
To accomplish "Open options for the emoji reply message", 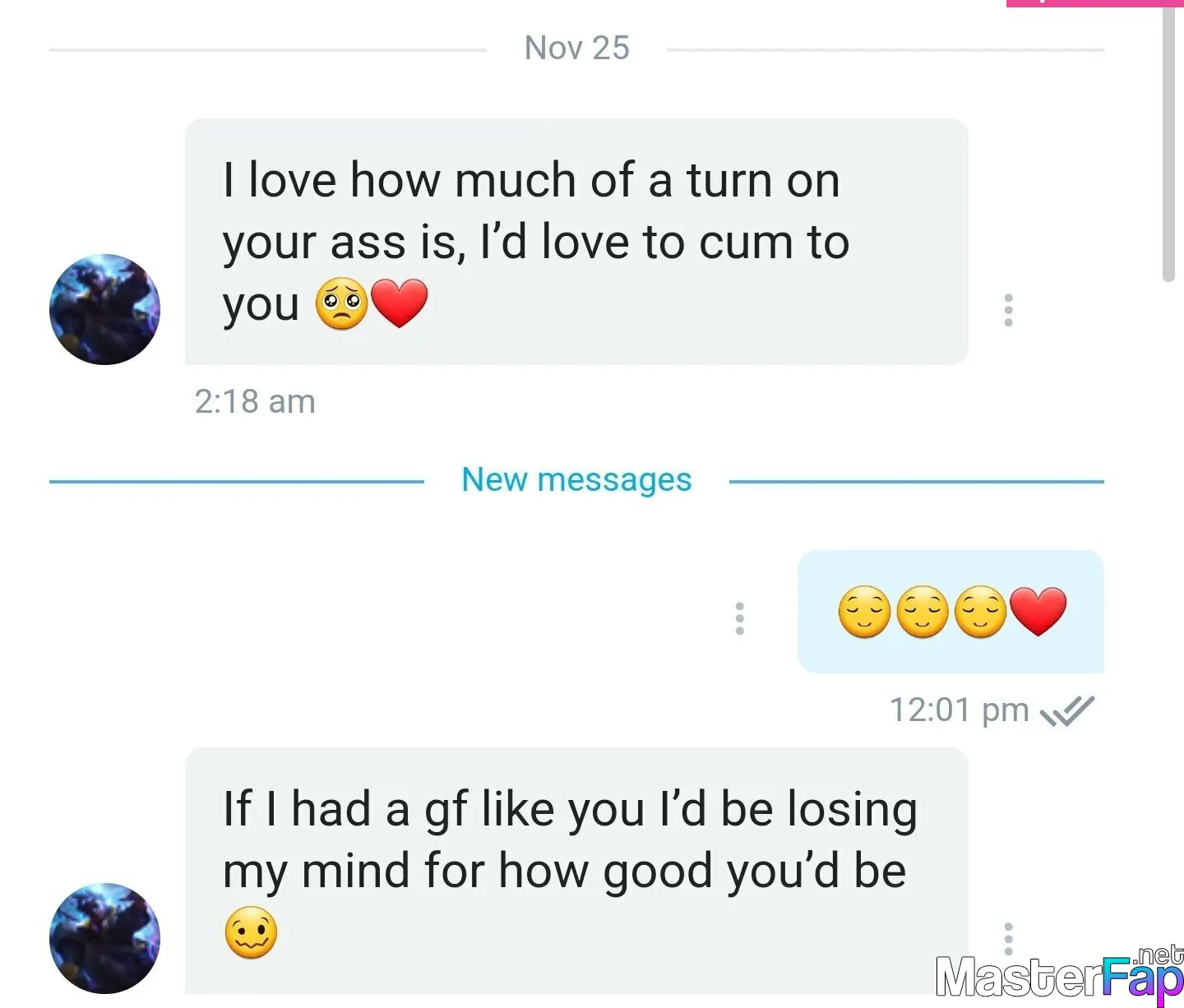I will 739,618.
